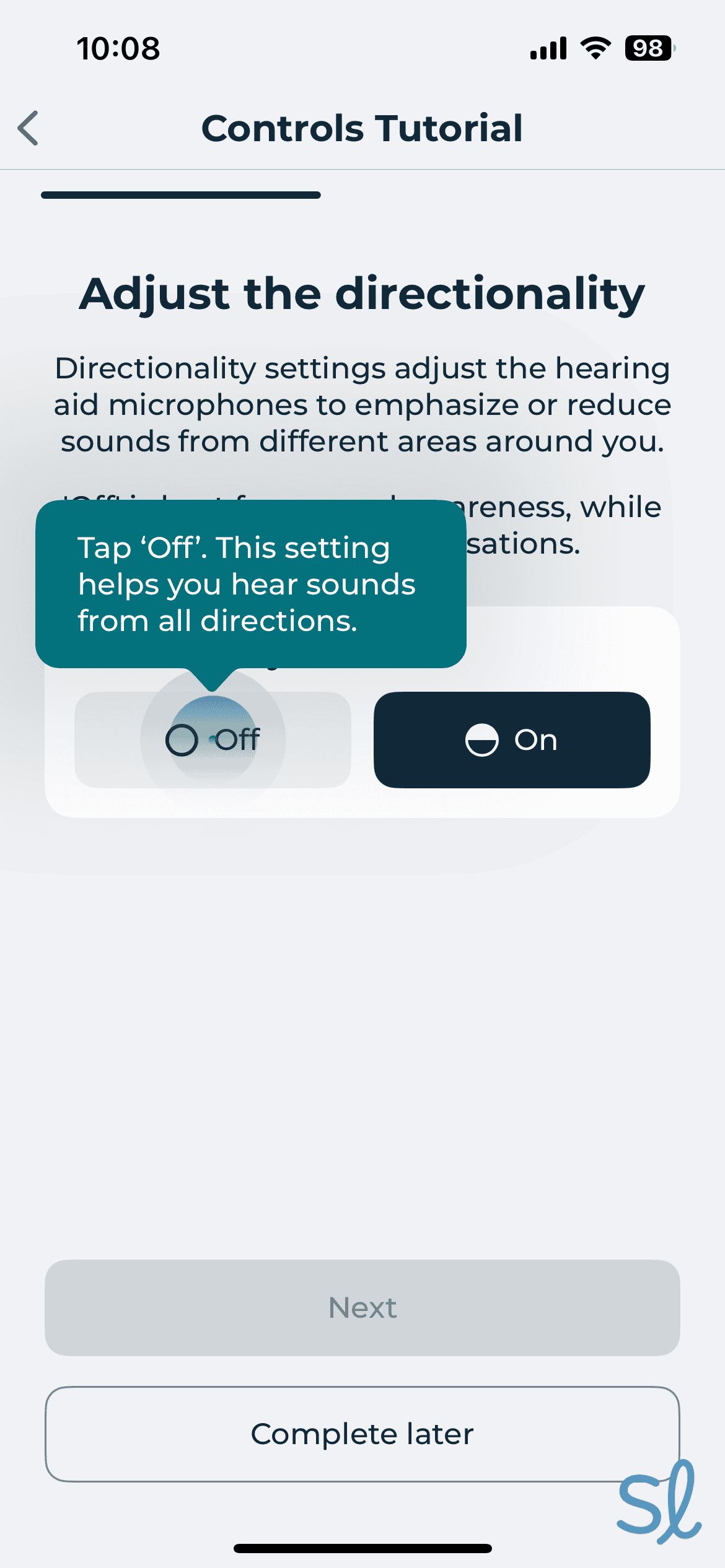This screenshot has width=725, height=1568.
Task: Select the Controls Tutorial title
Action: tap(362, 128)
